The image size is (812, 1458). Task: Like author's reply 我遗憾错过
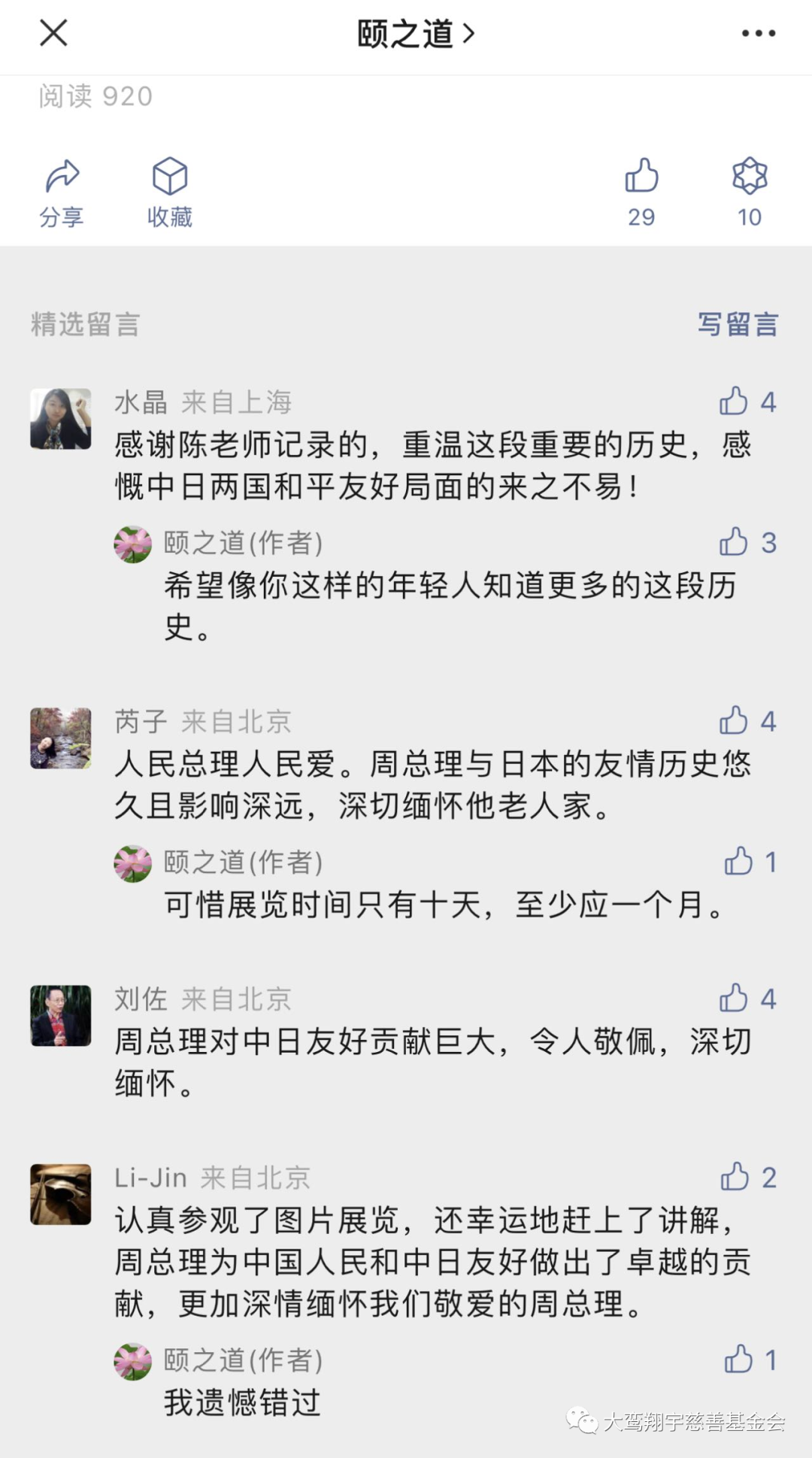pyautogui.click(x=739, y=1359)
